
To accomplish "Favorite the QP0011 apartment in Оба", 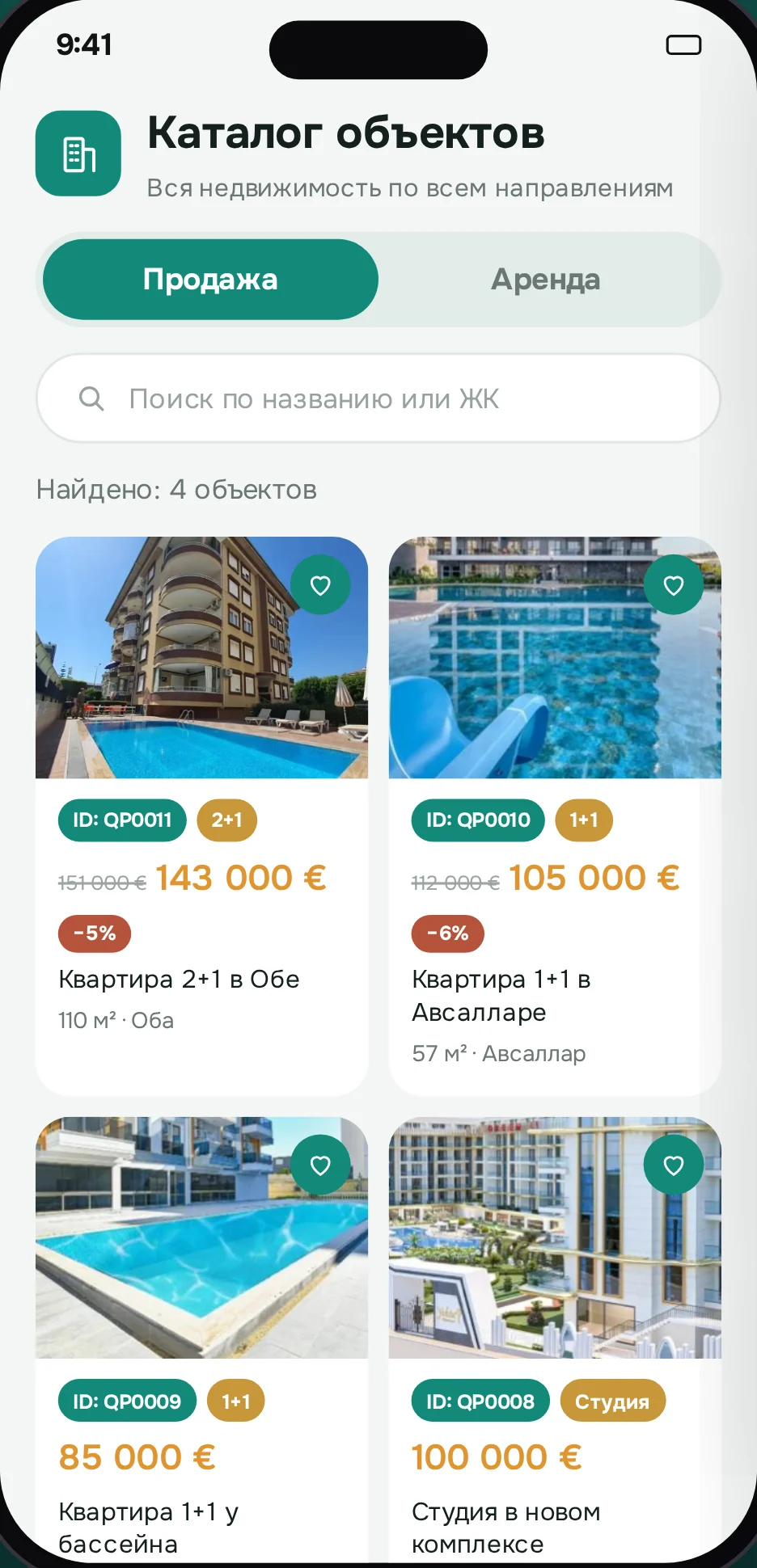I will 320,585.
